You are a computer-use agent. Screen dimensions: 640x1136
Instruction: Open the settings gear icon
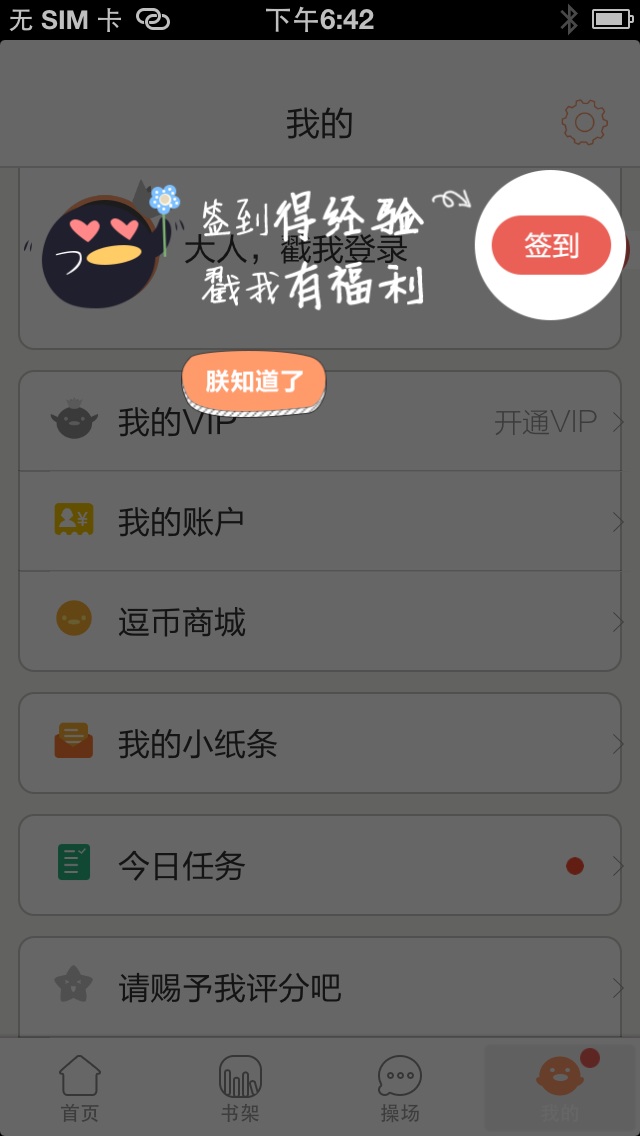[x=584, y=123]
